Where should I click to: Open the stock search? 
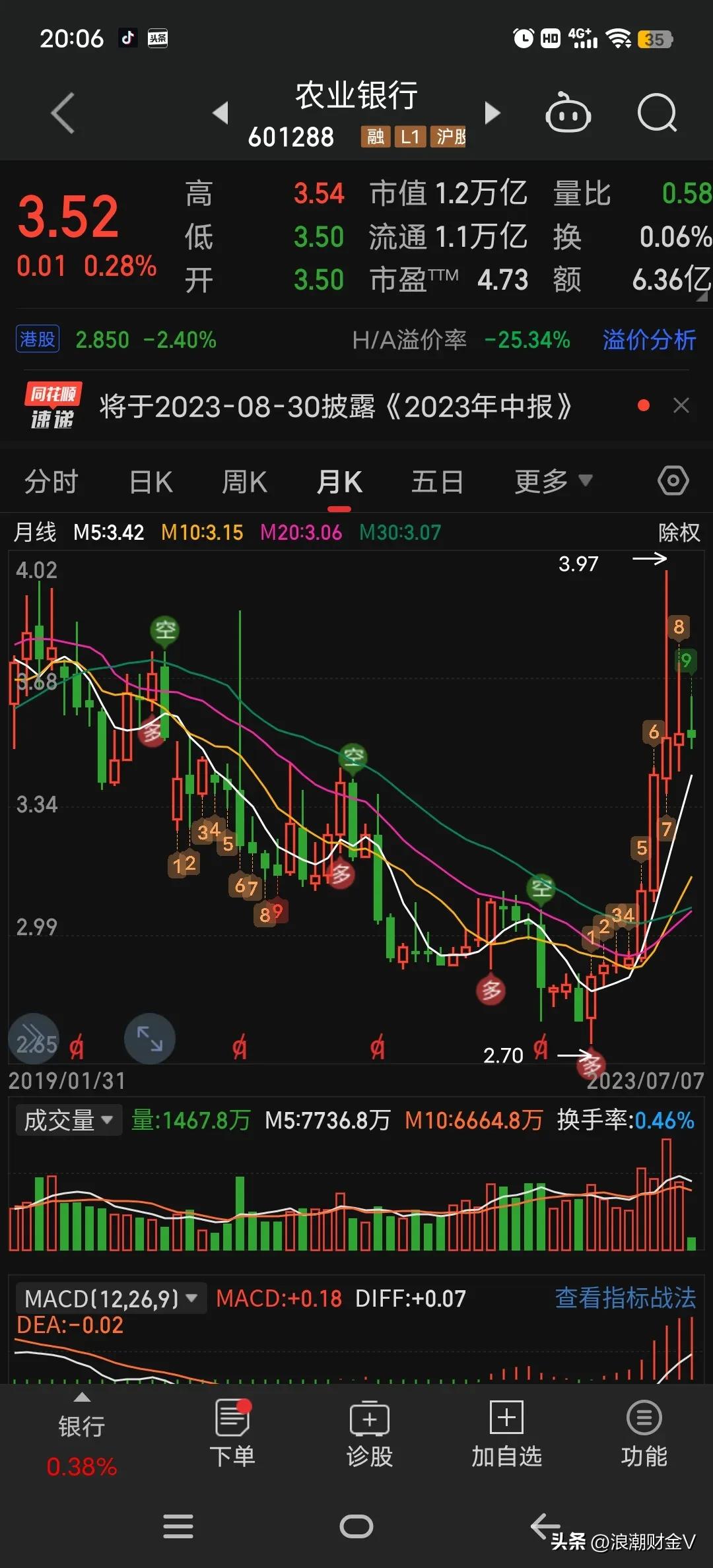point(657,114)
